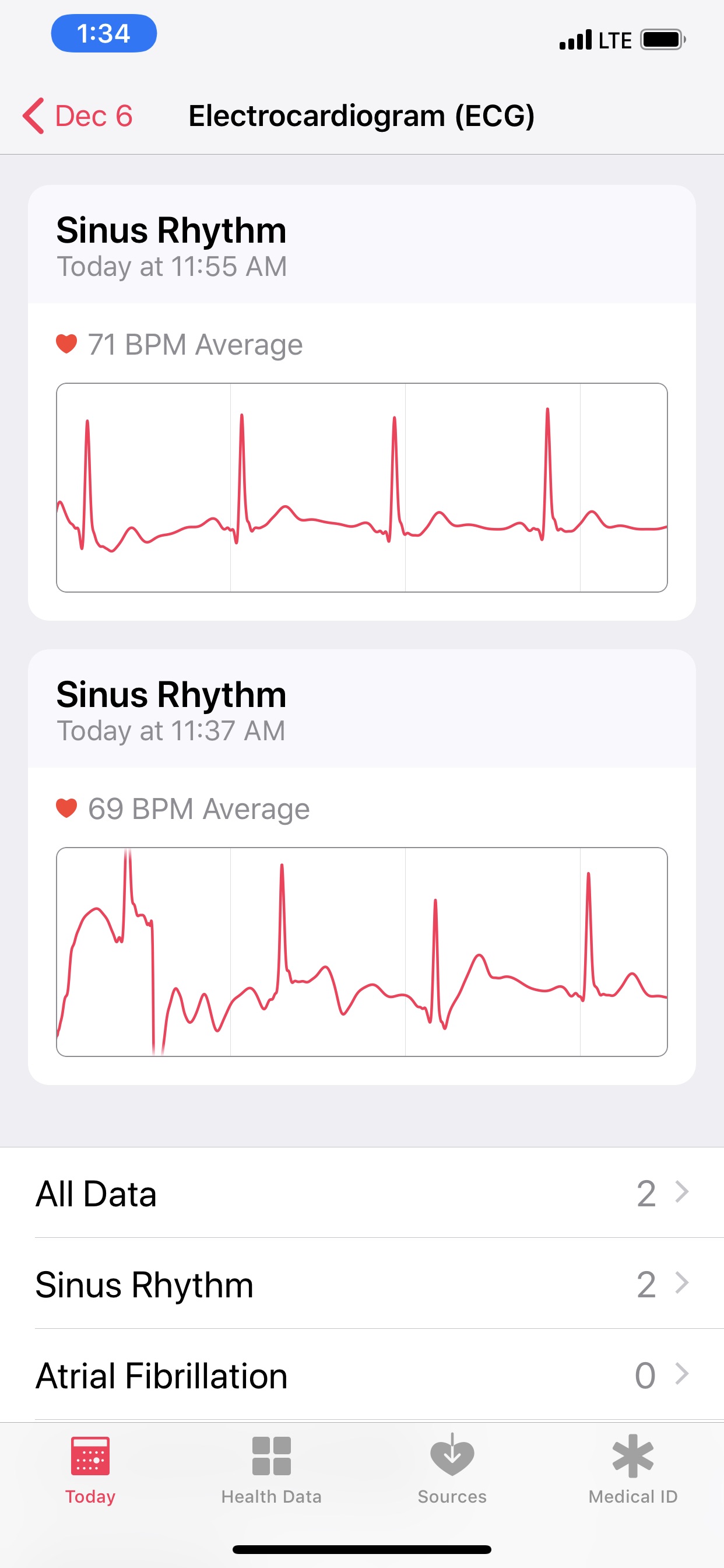Open the All Data row
The width and height of the screenshot is (724, 1568).
(x=362, y=1193)
